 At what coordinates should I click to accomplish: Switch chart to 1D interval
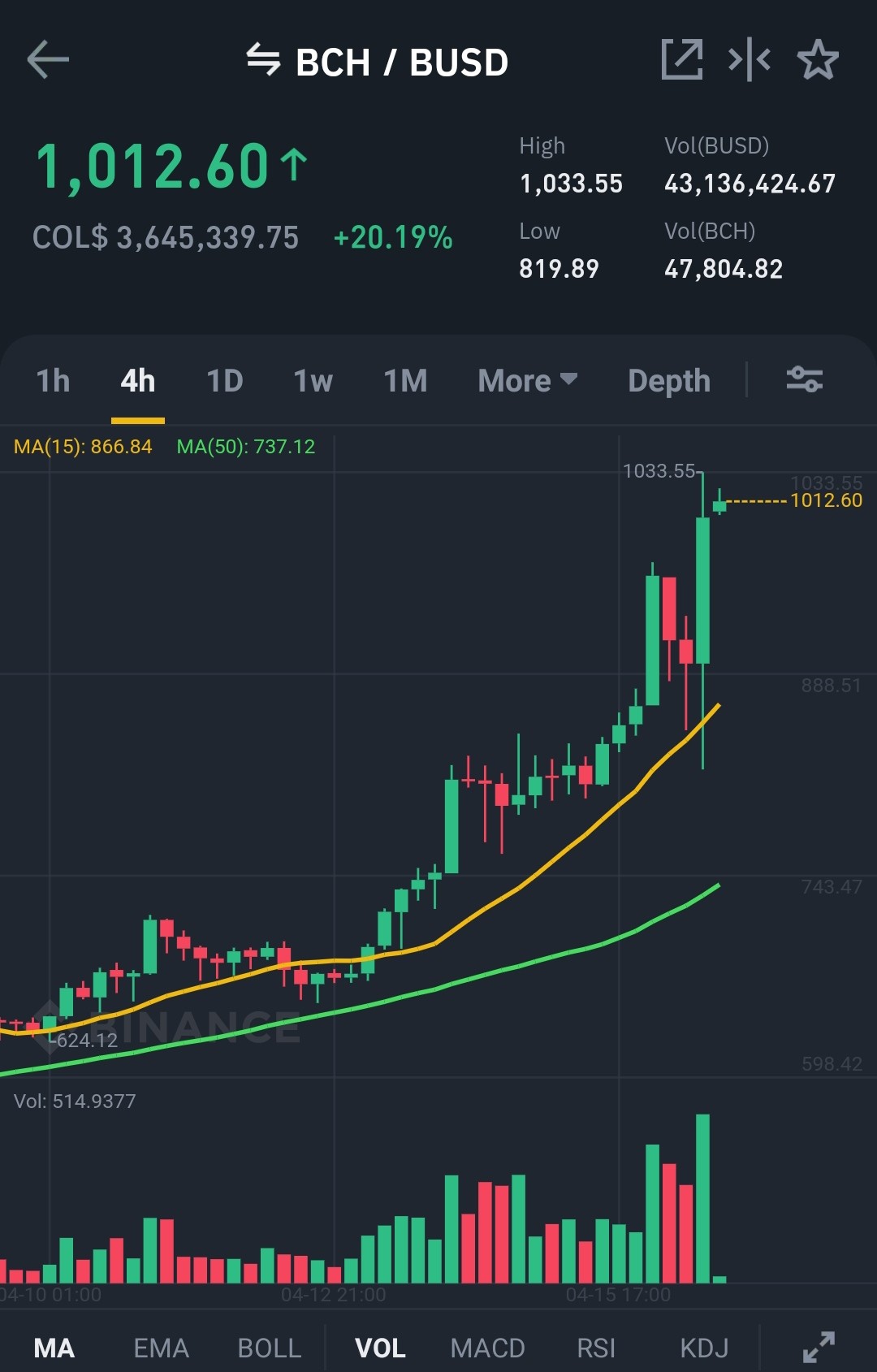225,380
